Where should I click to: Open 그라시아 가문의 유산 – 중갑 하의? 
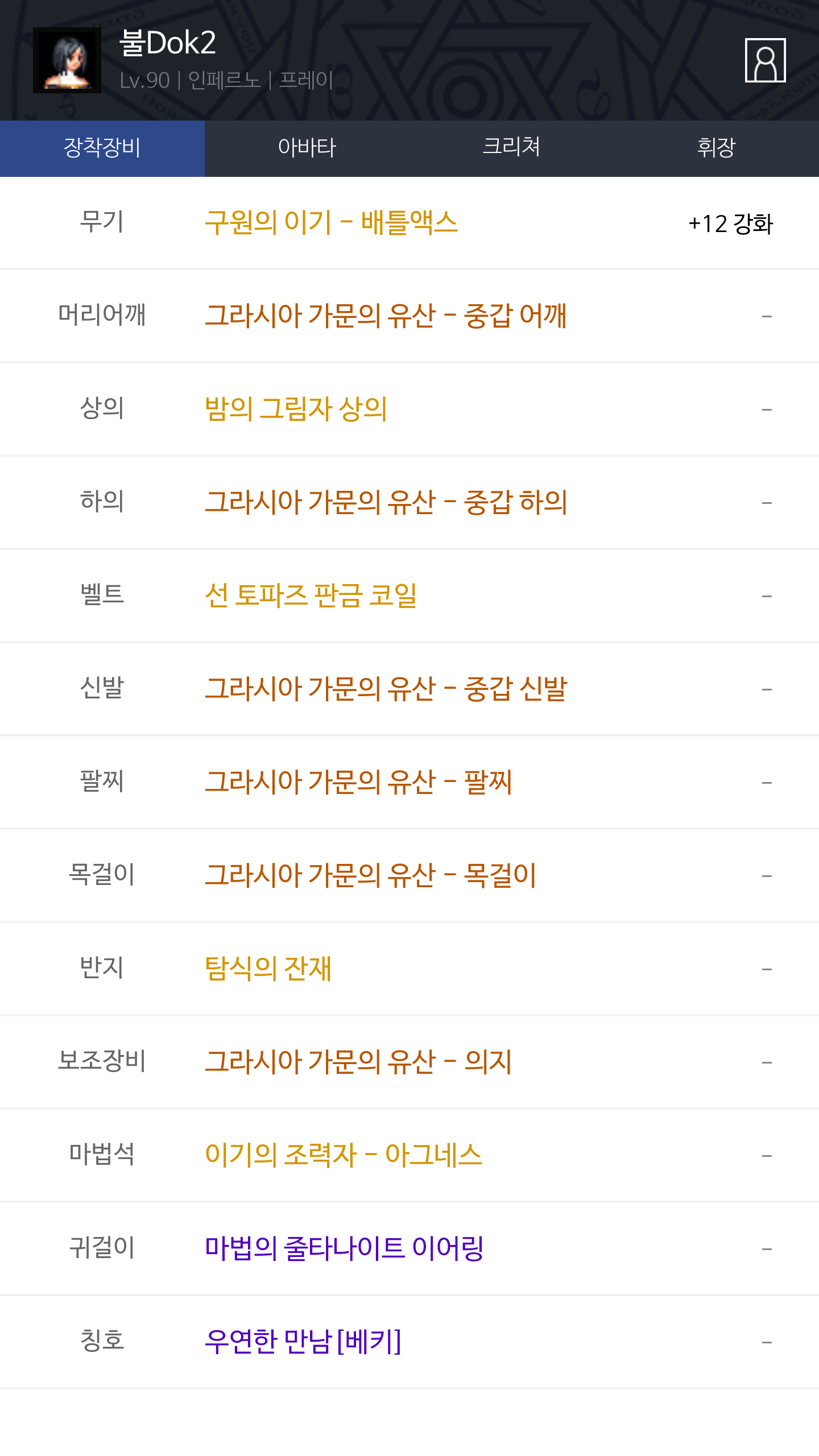point(386,502)
